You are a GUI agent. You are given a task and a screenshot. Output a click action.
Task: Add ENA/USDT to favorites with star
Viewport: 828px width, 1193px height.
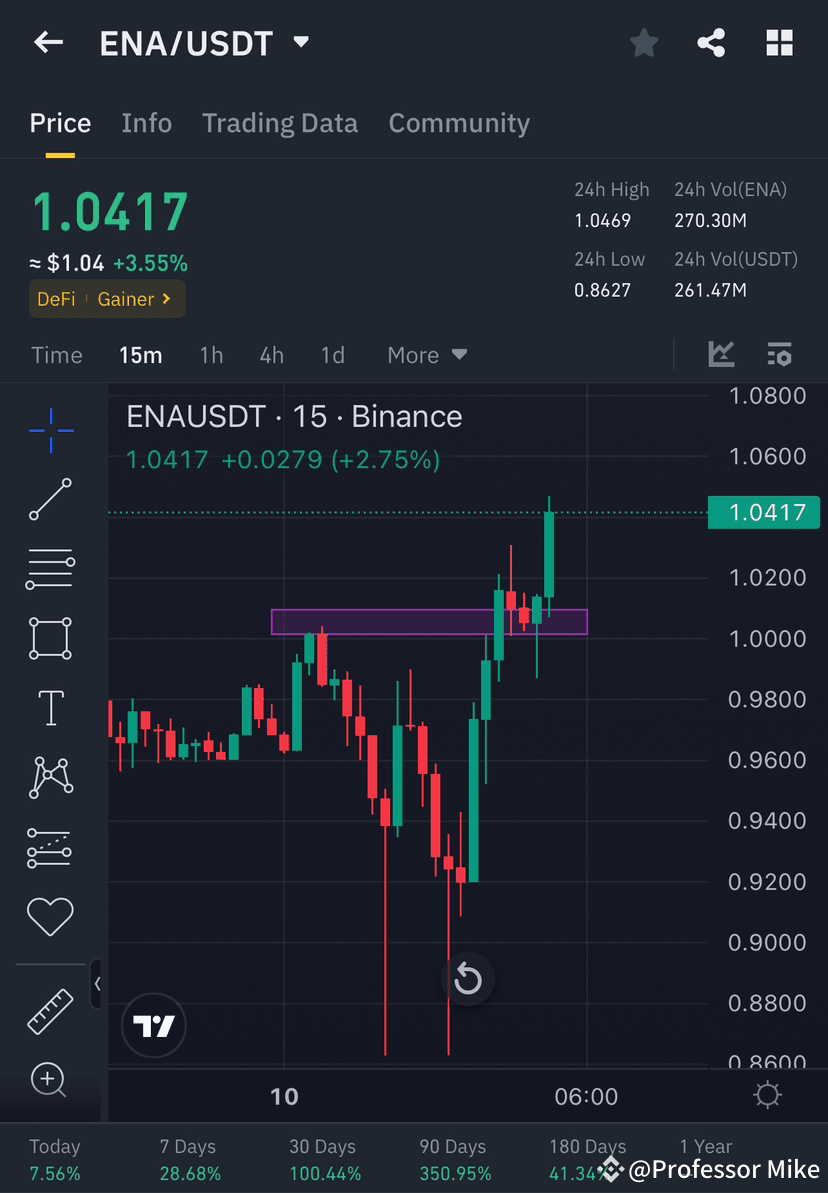coord(643,42)
